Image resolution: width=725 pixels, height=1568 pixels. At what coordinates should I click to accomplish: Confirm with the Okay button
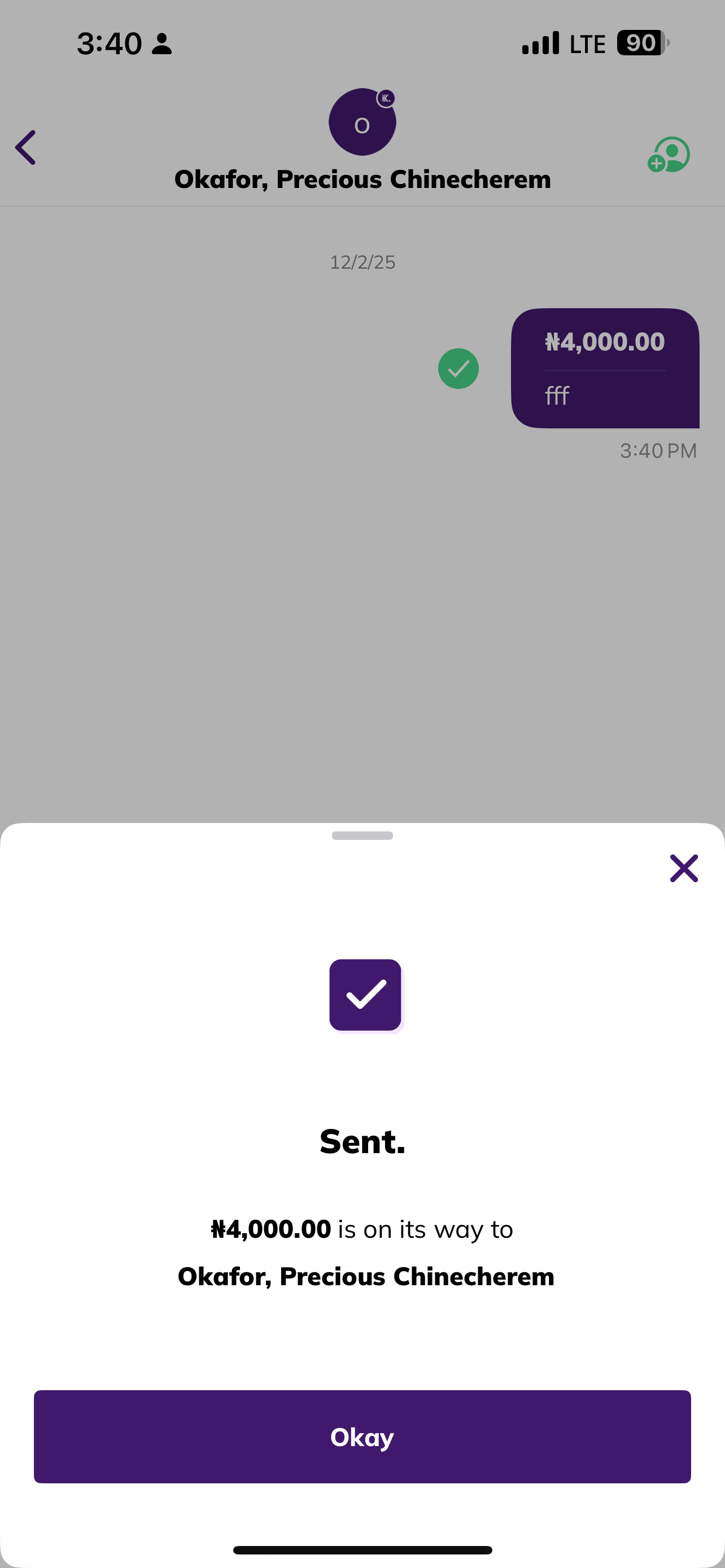click(362, 1436)
